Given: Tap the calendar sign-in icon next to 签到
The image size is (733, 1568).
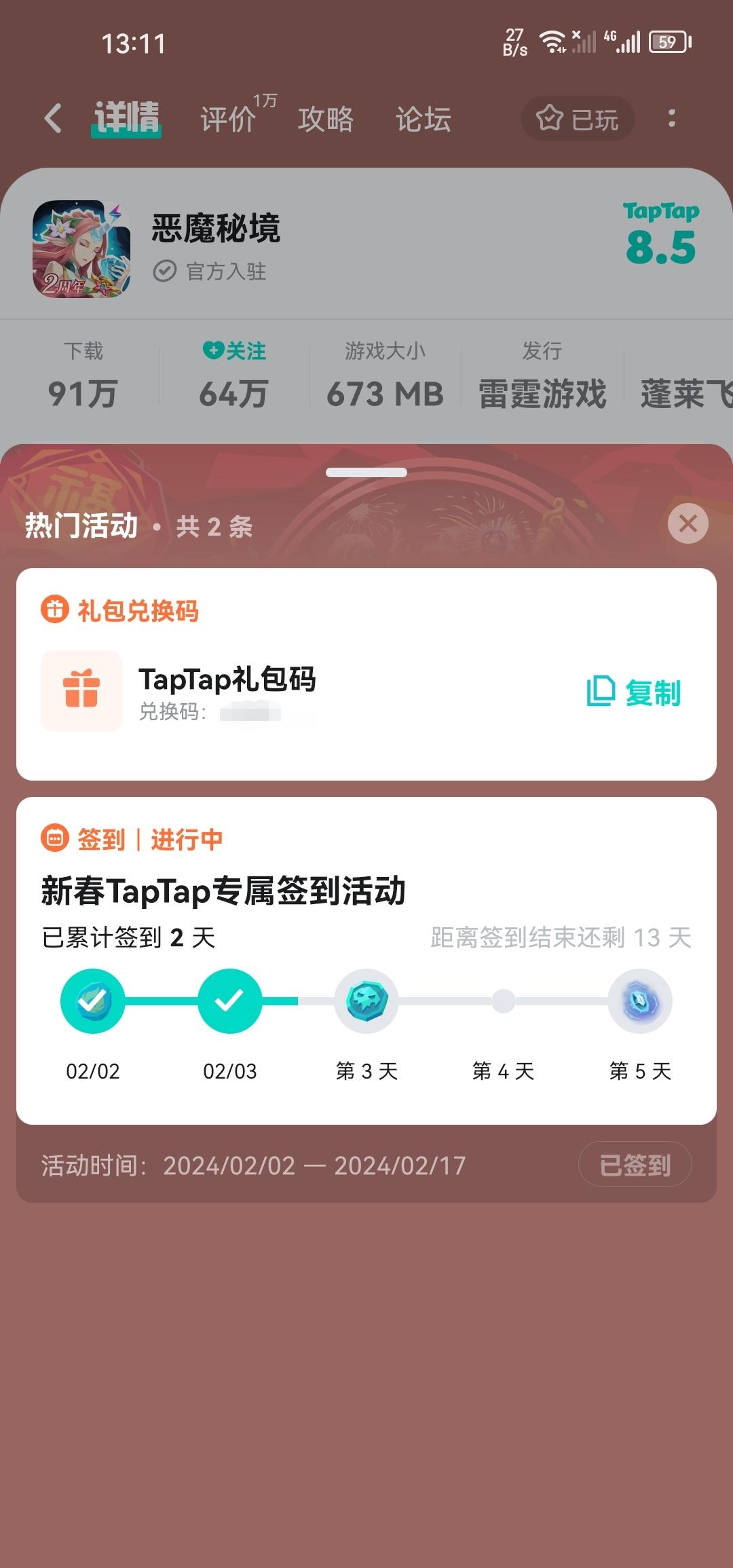Looking at the screenshot, I should [x=54, y=840].
